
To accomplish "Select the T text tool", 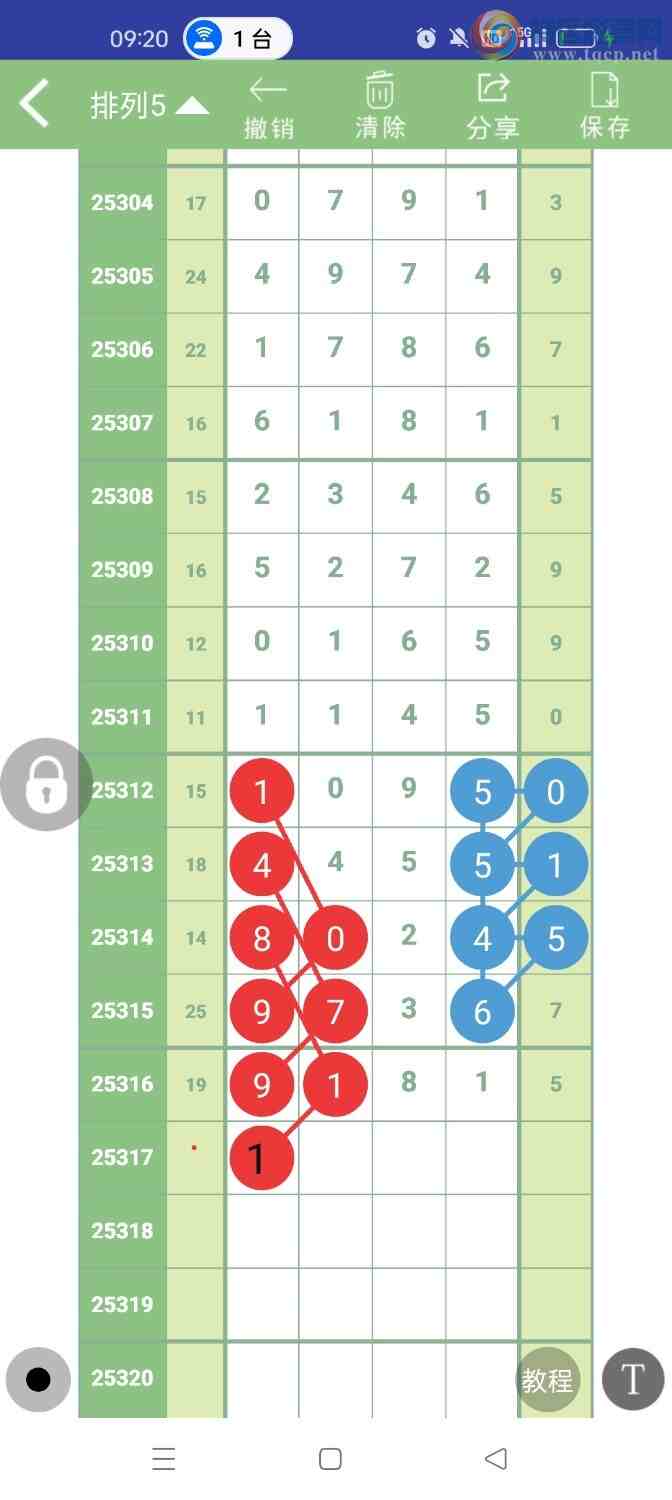I will pos(632,1380).
